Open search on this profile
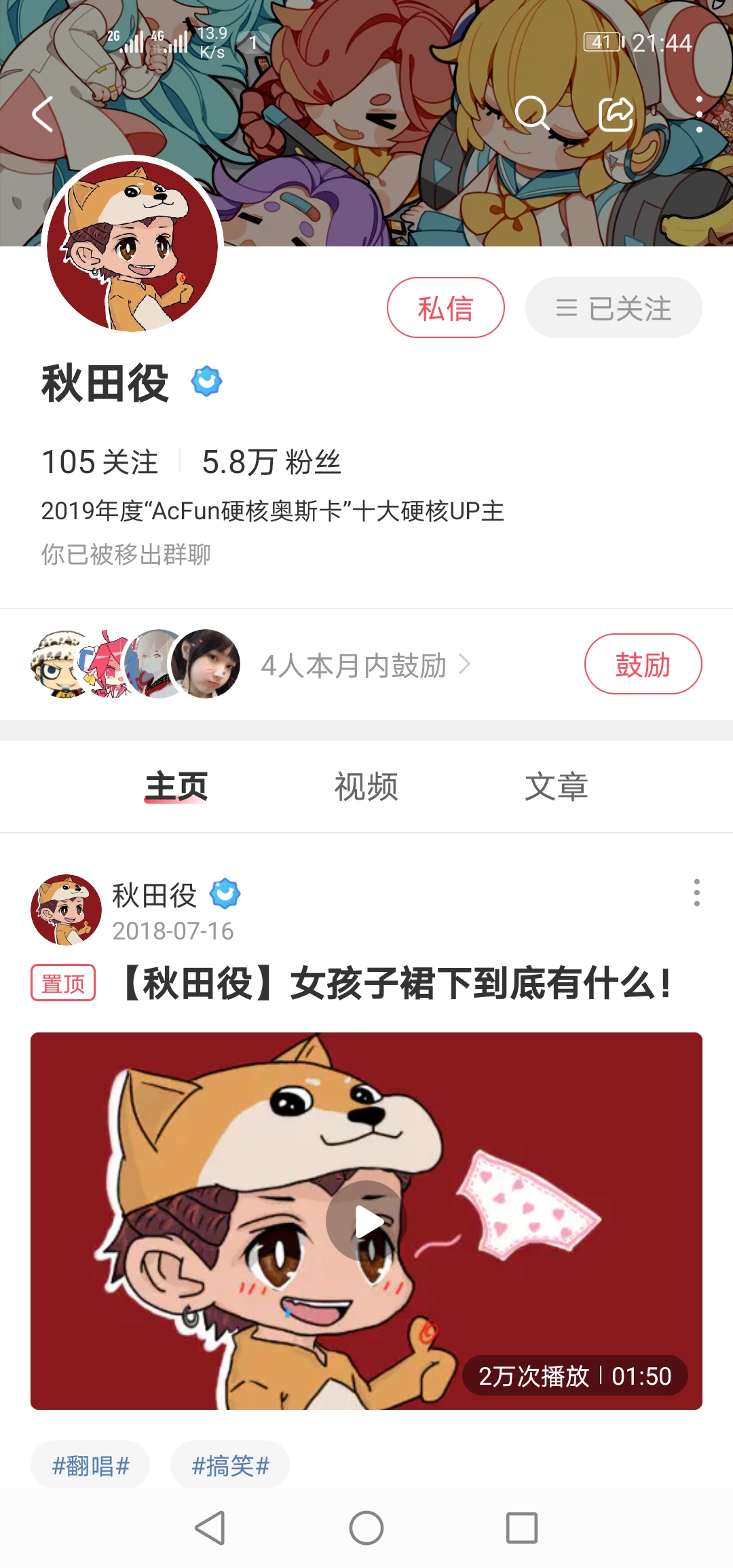 pyautogui.click(x=531, y=113)
